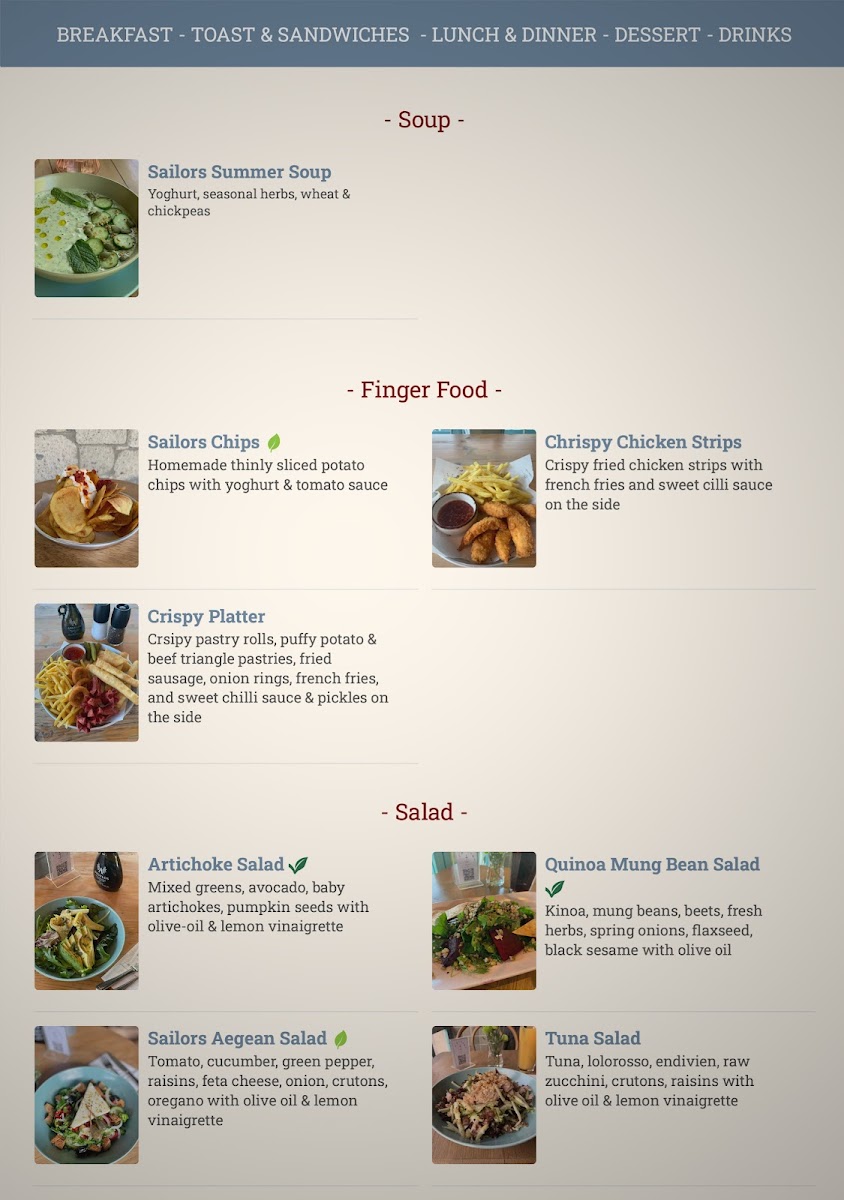Enlarge the Crispy Platter photo
844x1200 pixels.
tap(87, 672)
